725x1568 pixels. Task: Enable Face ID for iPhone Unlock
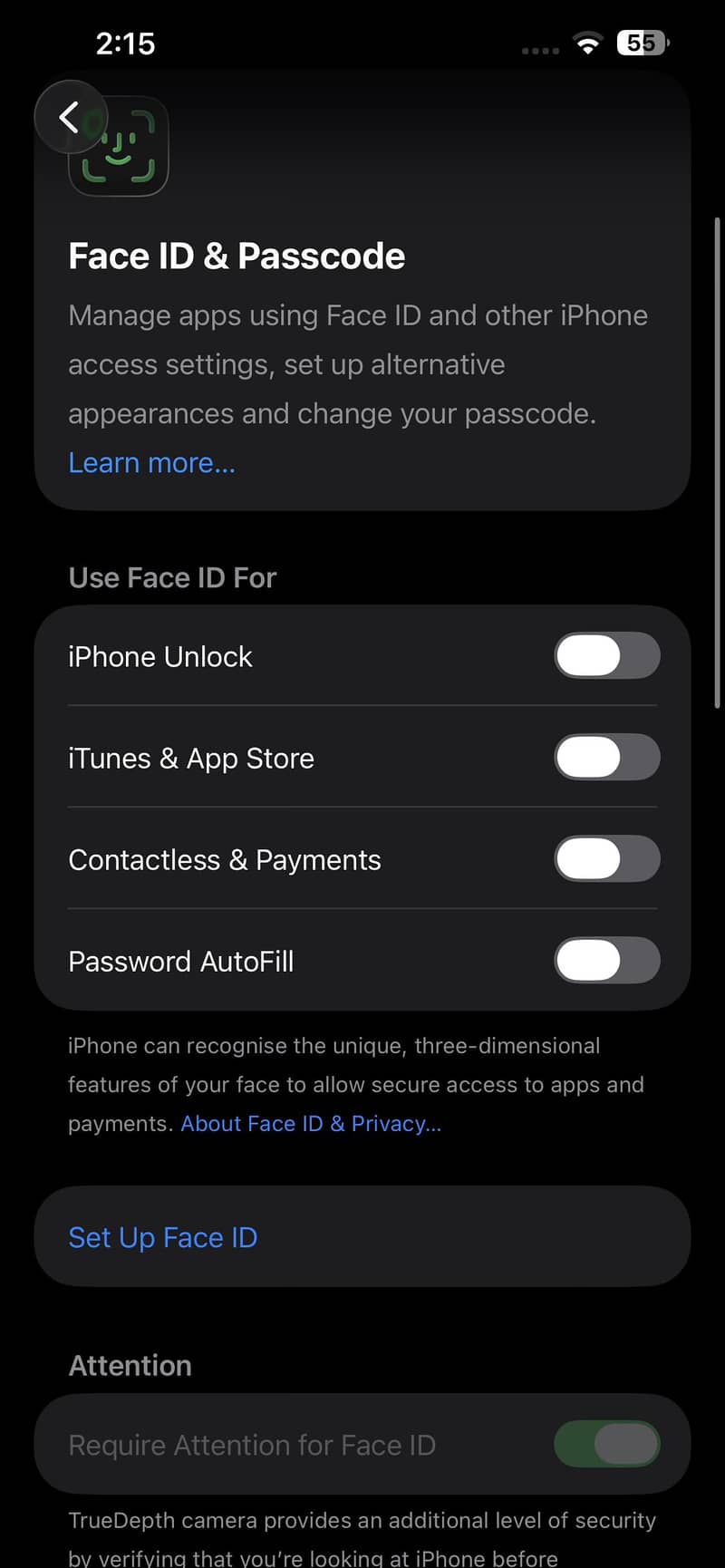pos(606,655)
